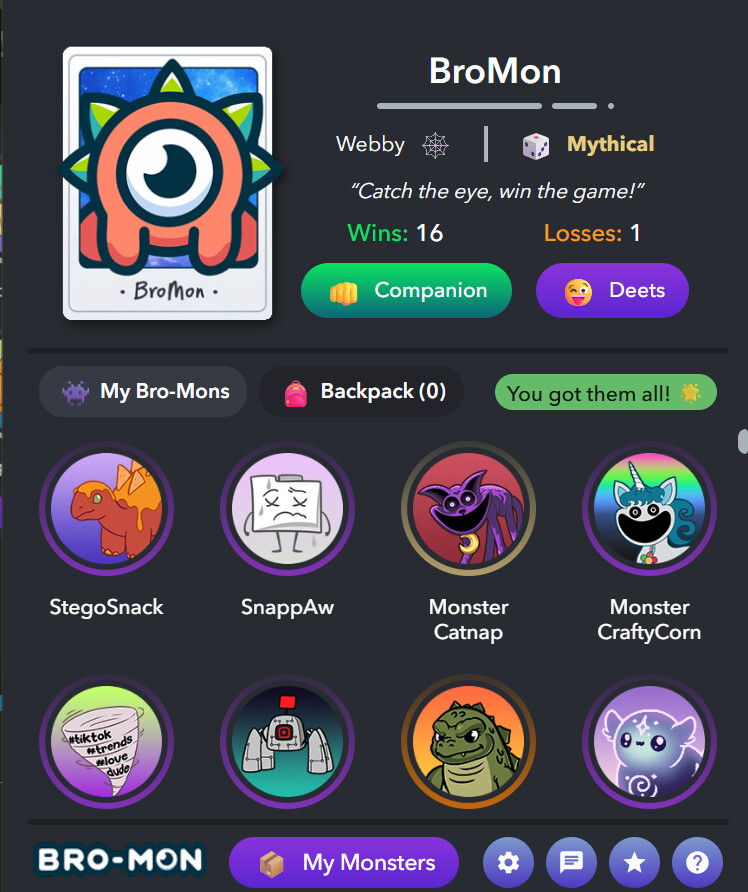
Task: Select the StegoSnack monster
Action: [106, 510]
